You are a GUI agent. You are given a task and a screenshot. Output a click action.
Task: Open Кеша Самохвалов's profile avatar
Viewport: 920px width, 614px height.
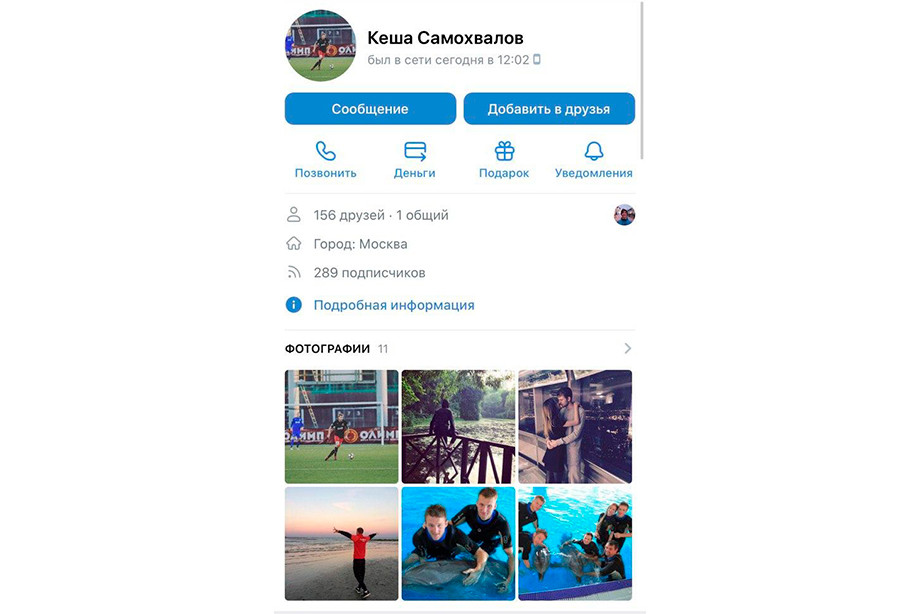coord(320,46)
